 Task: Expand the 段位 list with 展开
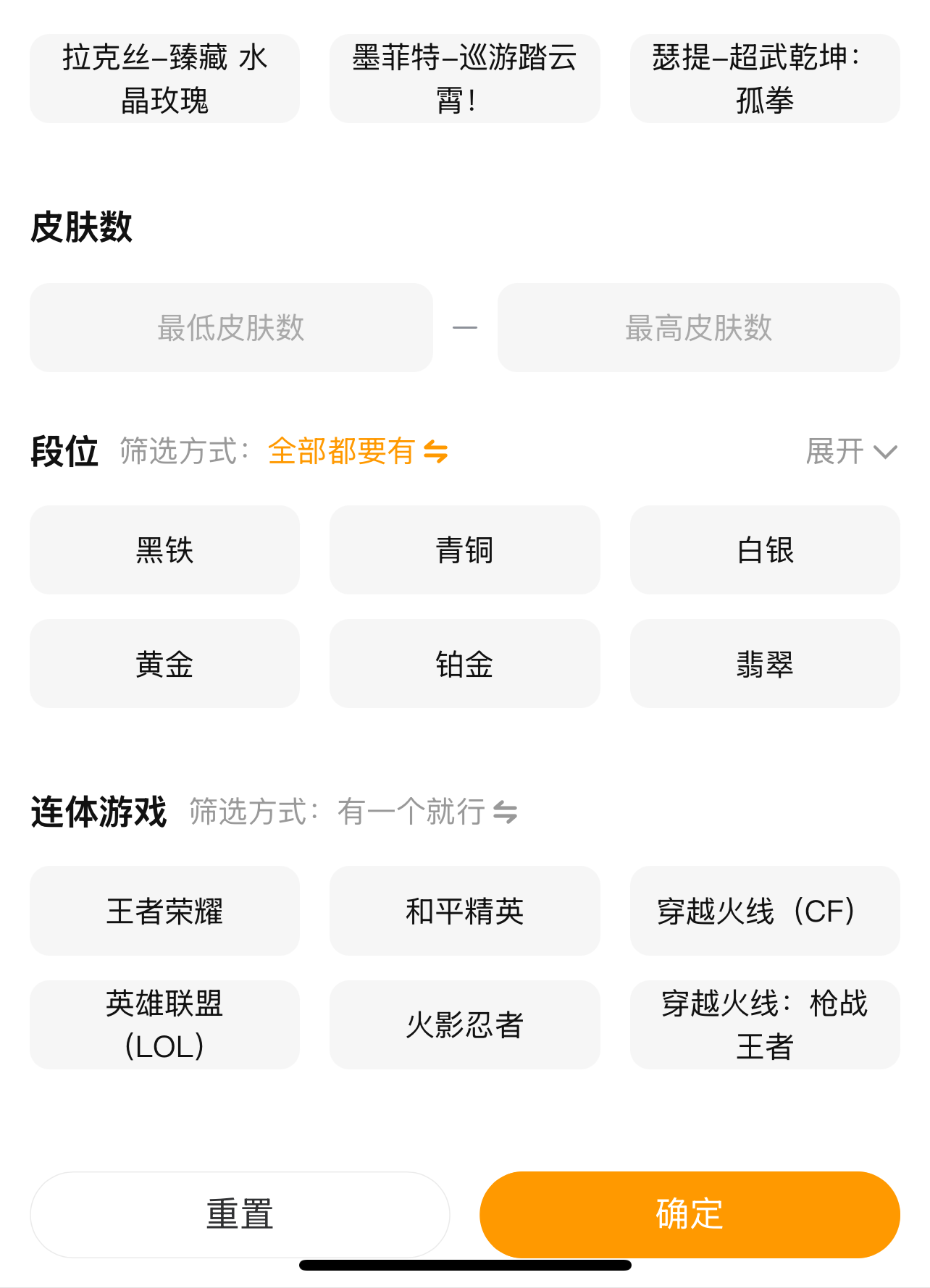[851, 452]
